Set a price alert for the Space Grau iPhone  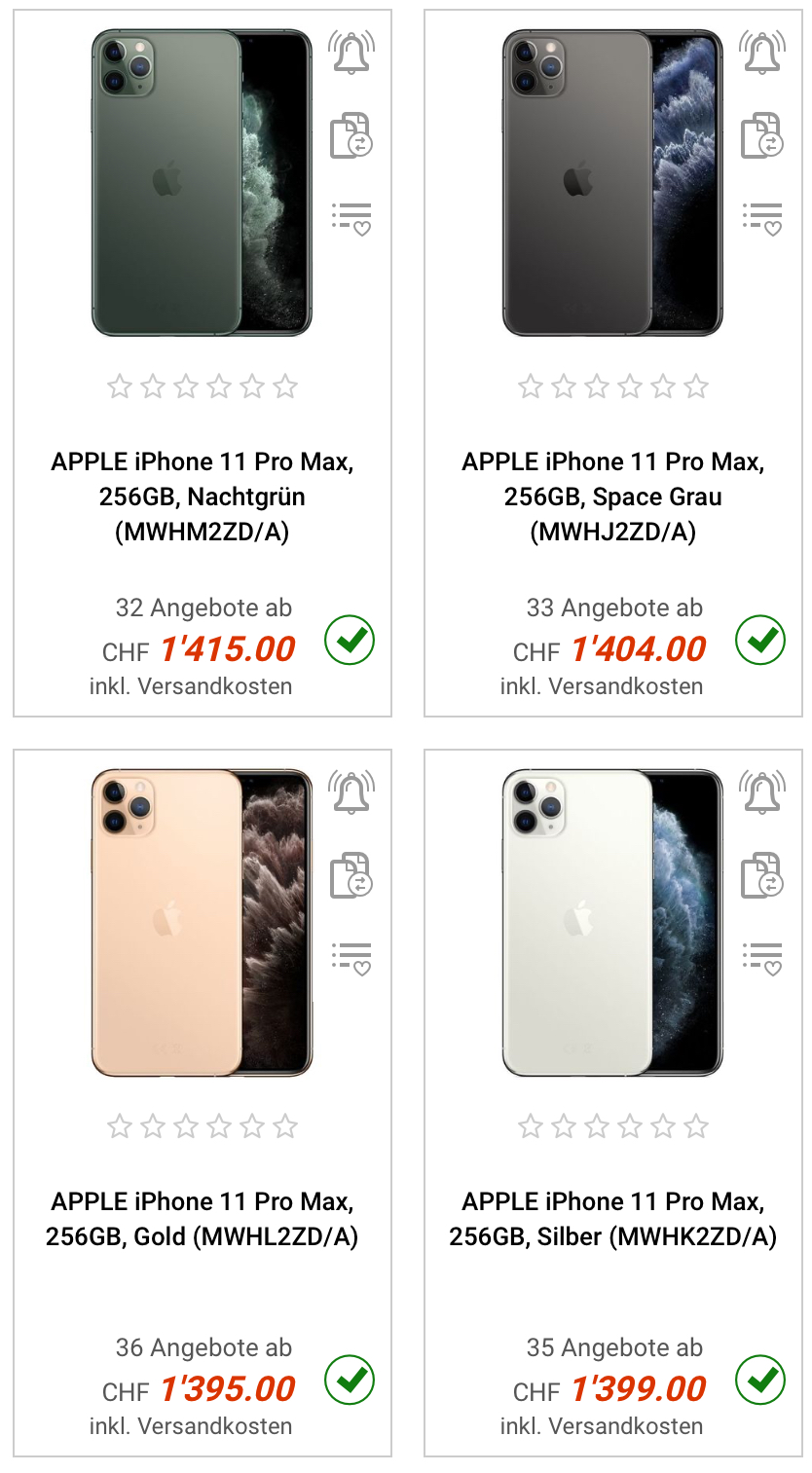tap(762, 53)
